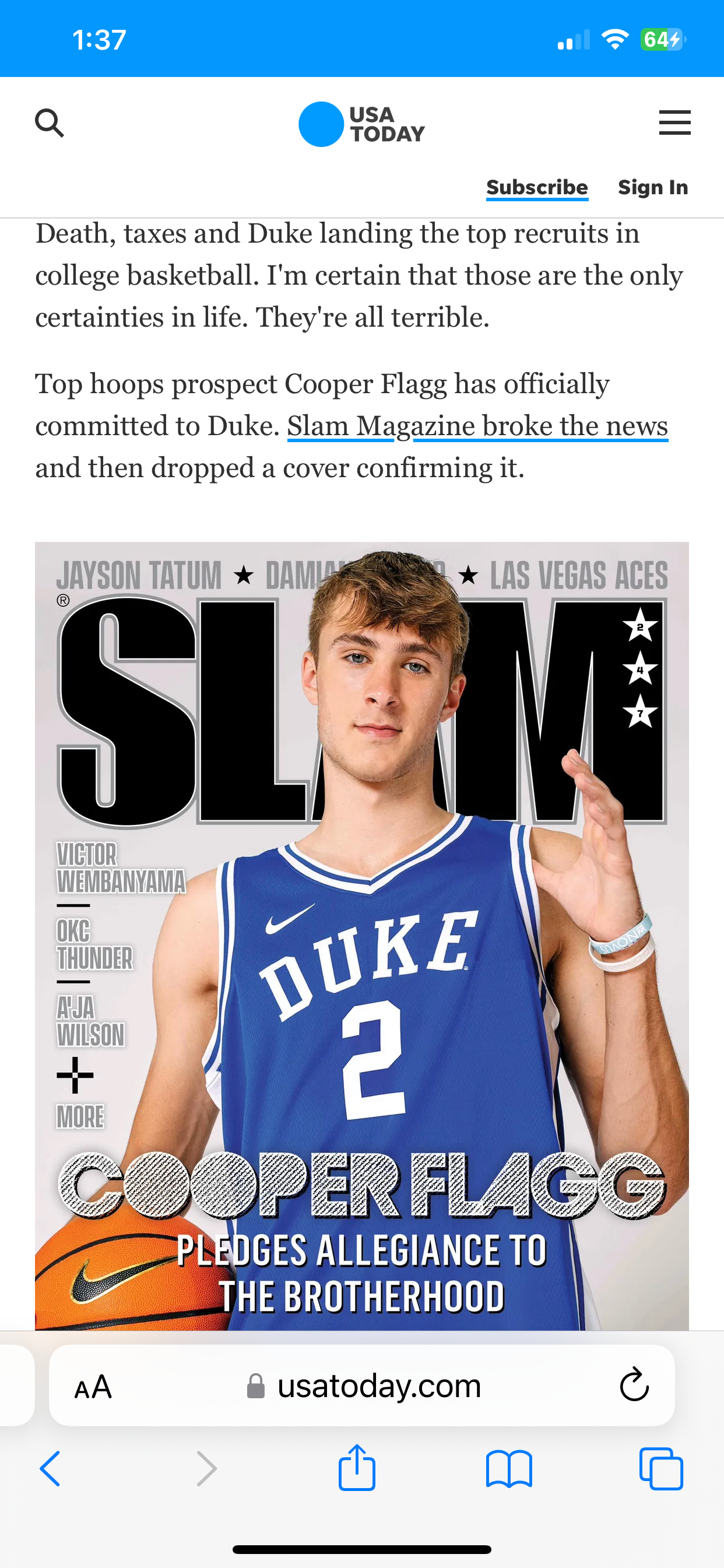The height and width of the screenshot is (1568, 724).
Task: Go to the USA Today homepage logo
Action: coord(362,124)
